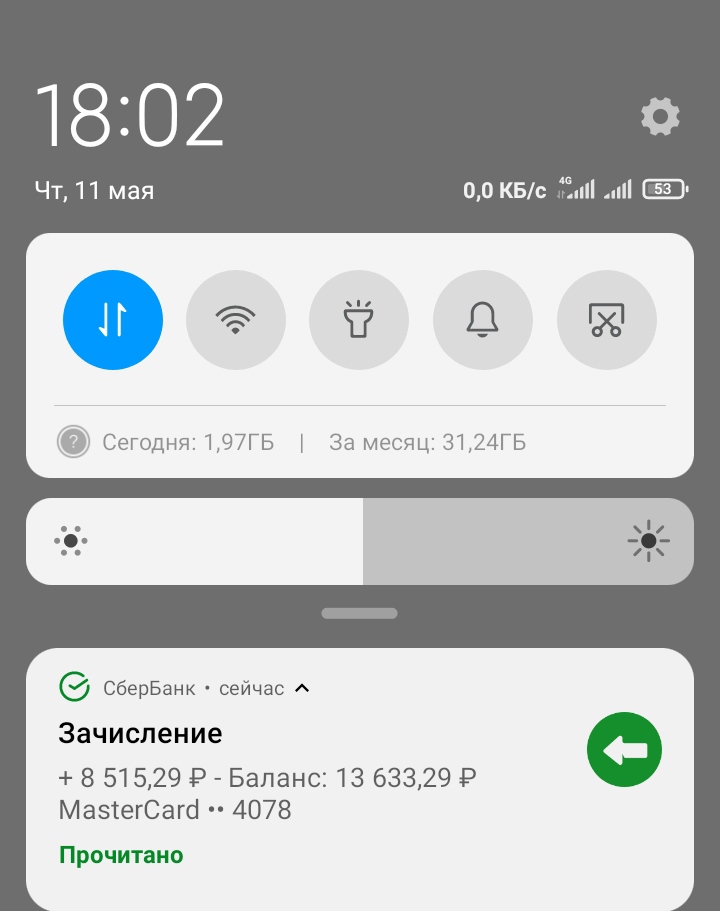The image size is (720, 911).
Task: Toggle the sound bell tile
Action: (482, 320)
